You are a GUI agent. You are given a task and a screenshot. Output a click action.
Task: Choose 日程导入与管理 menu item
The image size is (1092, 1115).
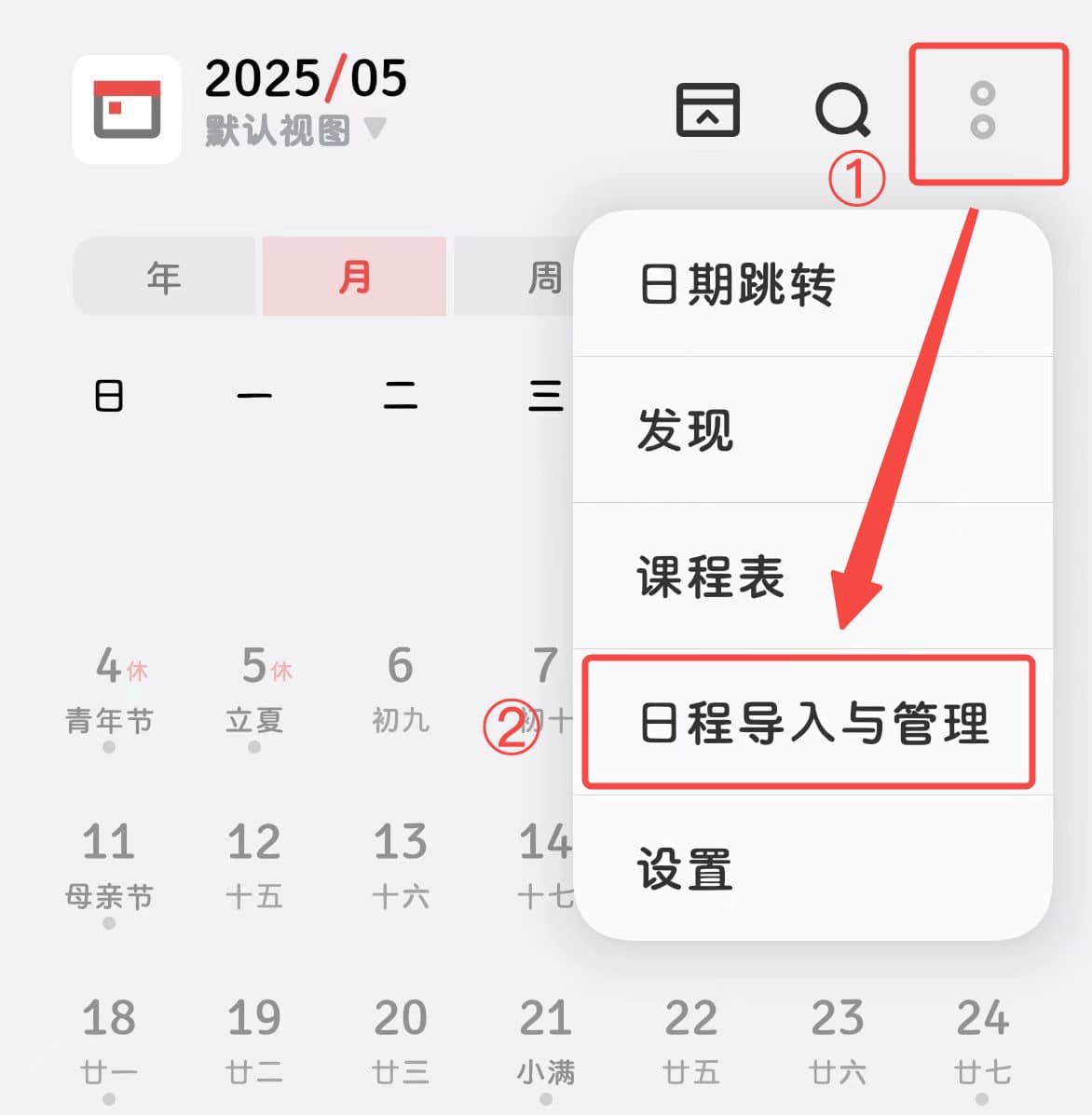(x=812, y=723)
